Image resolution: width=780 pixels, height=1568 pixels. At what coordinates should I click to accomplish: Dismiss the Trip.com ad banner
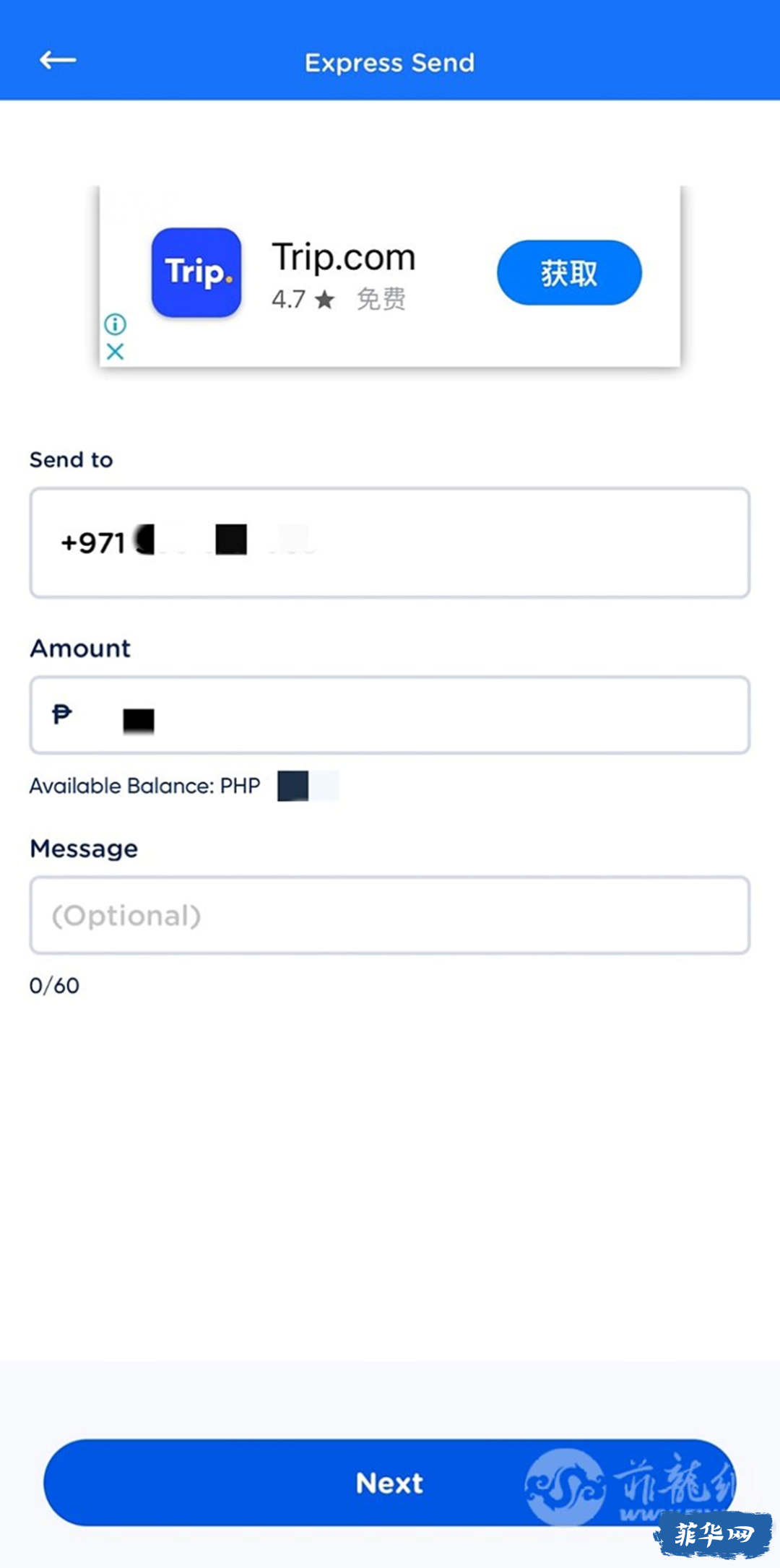(x=115, y=352)
